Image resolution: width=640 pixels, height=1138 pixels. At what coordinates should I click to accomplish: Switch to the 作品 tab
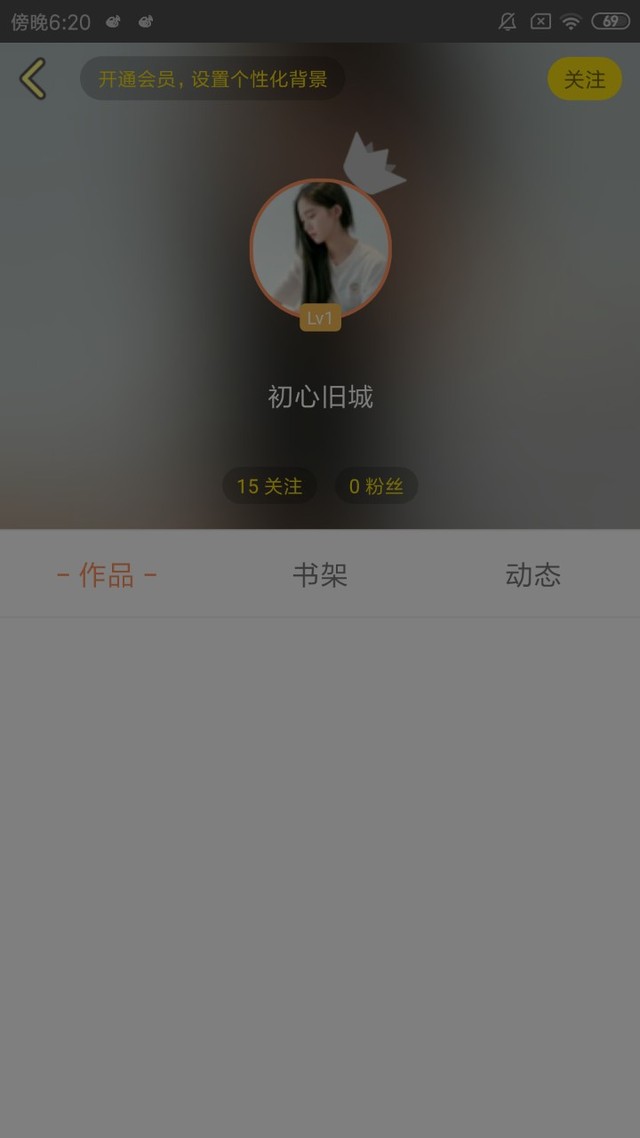click(107, 575)
